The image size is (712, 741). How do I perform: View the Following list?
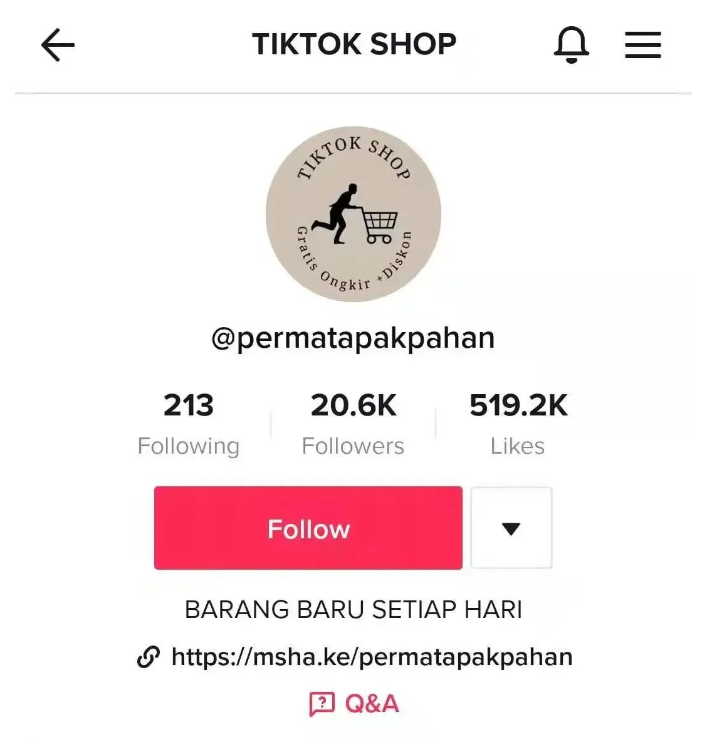(x=188, y=424)
